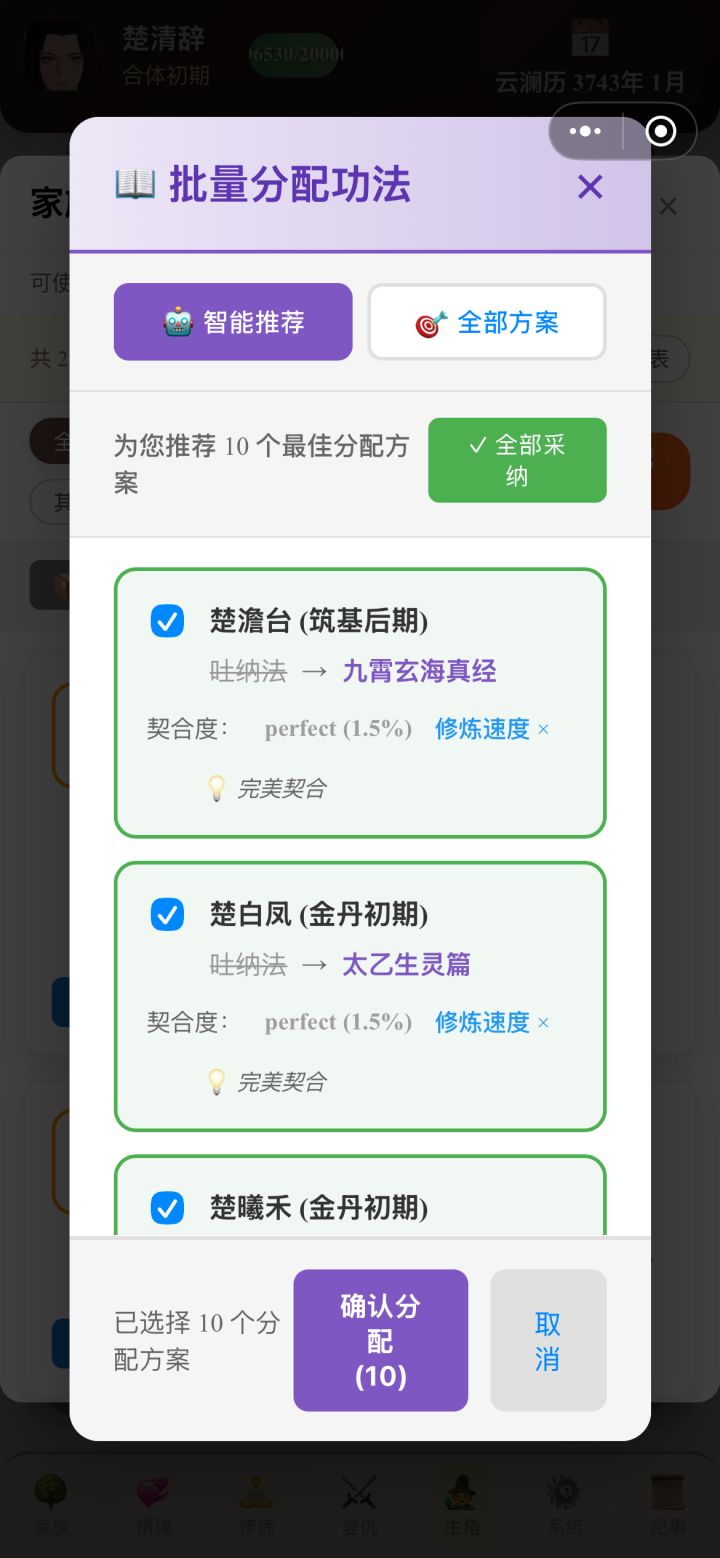720x1558 pixels.
Task: Select the 情缘 heart icon
Action: coord(154,1505)
